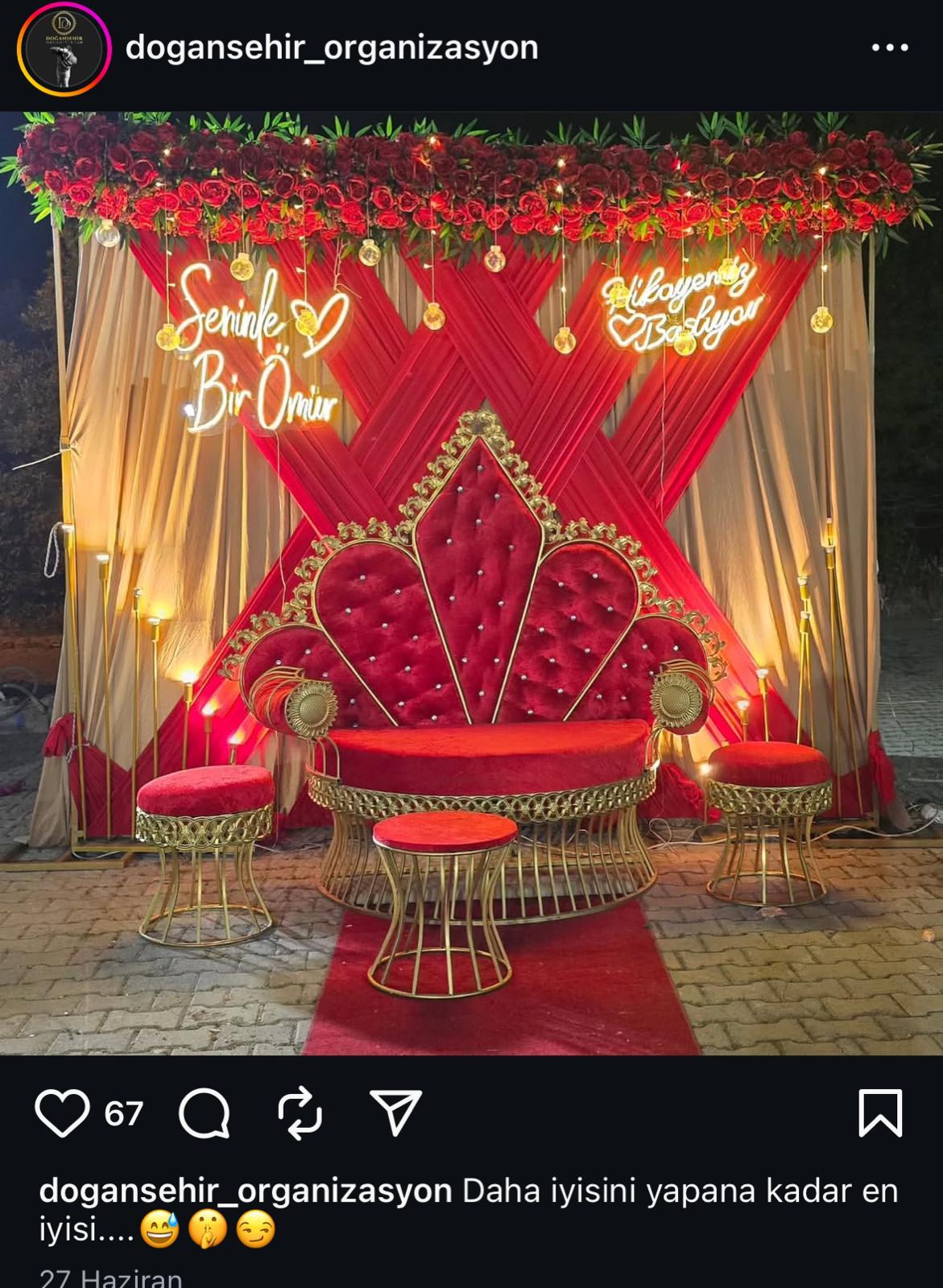This screenshot has height=1288, width=943.
Task: Open the comments with the speech bubble icon
Action: [x=205, y=1113]
